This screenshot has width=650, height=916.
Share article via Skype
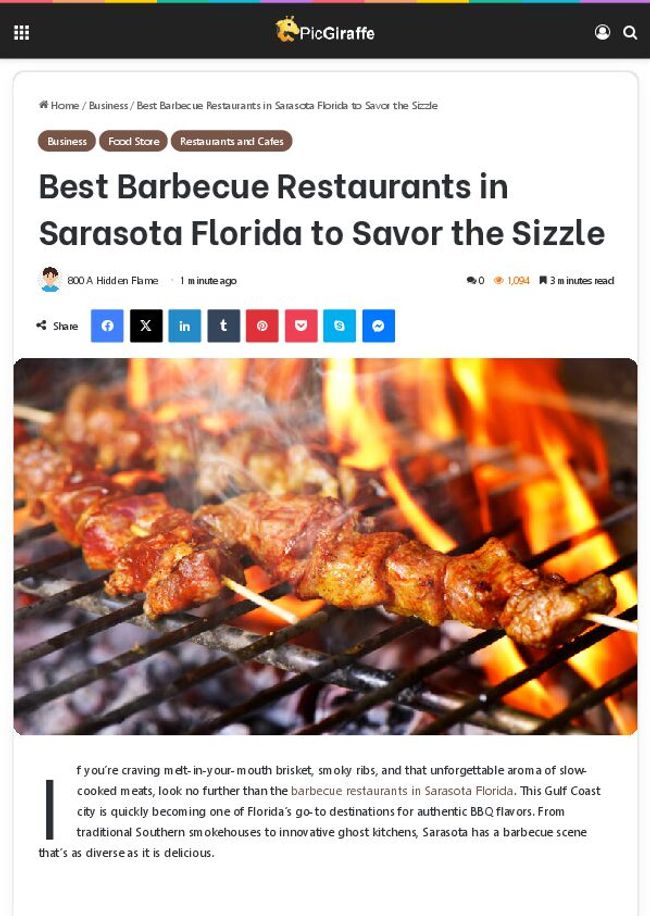(x=339, y=326)
